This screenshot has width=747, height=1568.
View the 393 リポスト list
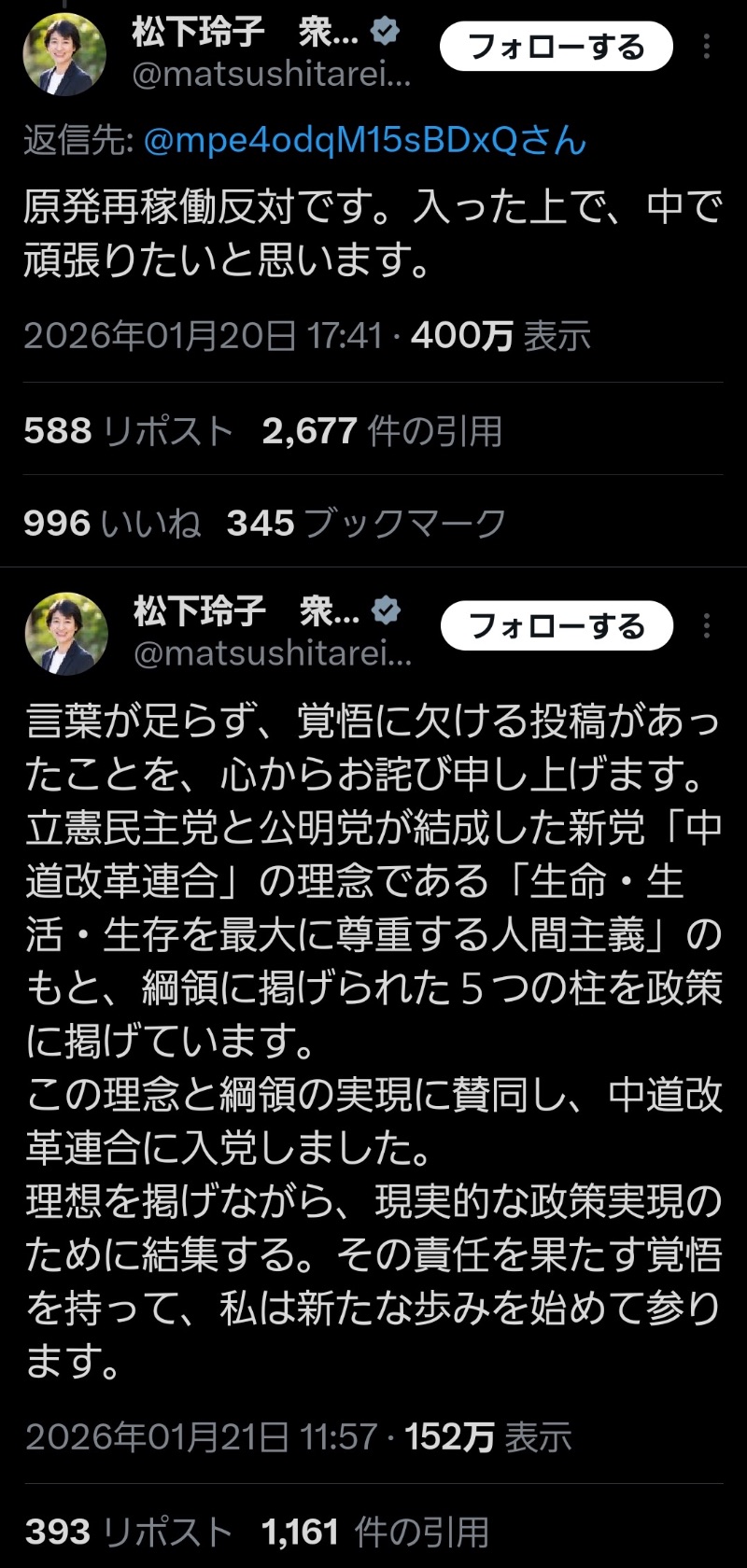(x=128, y=1532)
